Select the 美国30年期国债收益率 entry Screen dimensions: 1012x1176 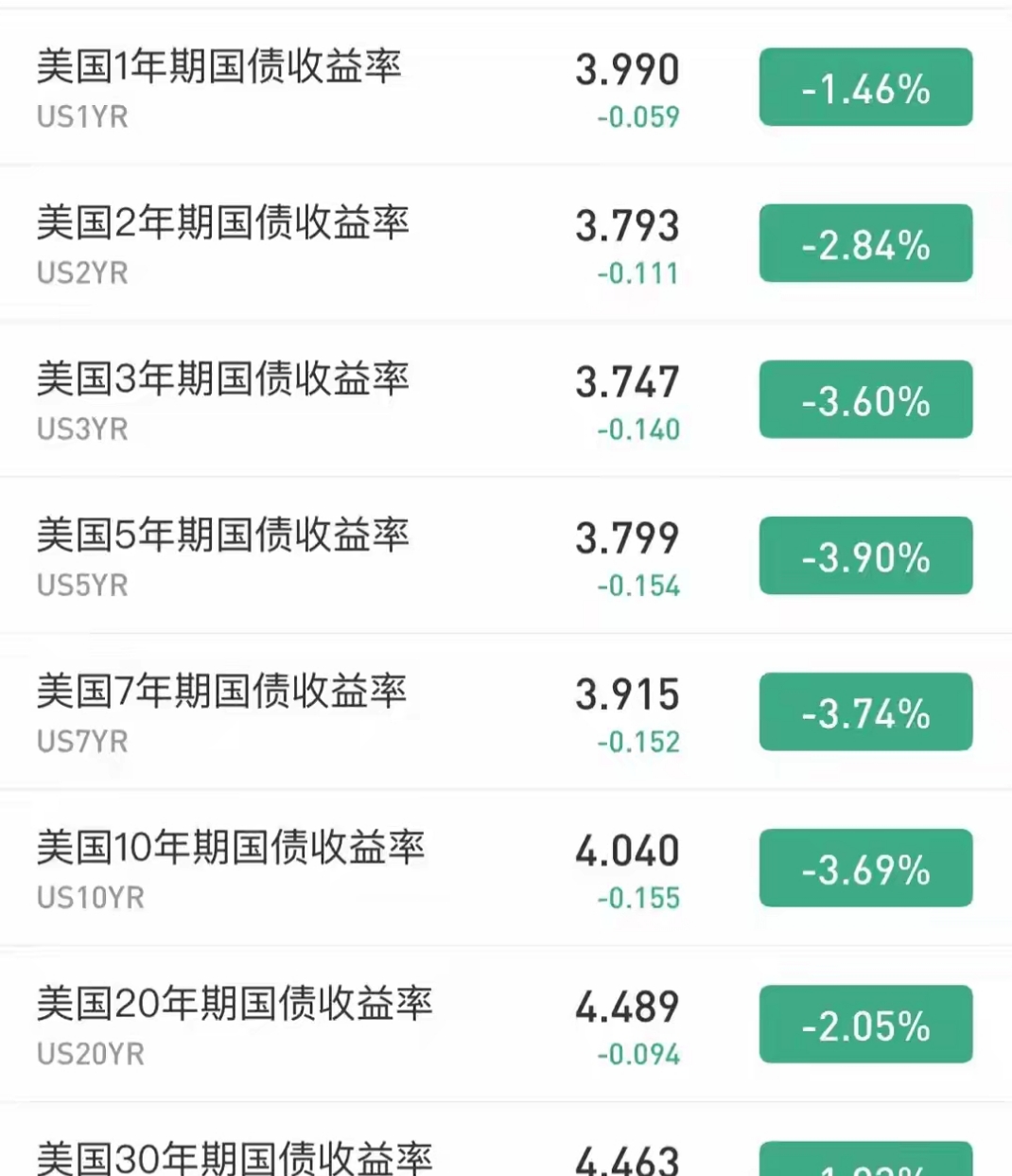[x=235, y=1154]
